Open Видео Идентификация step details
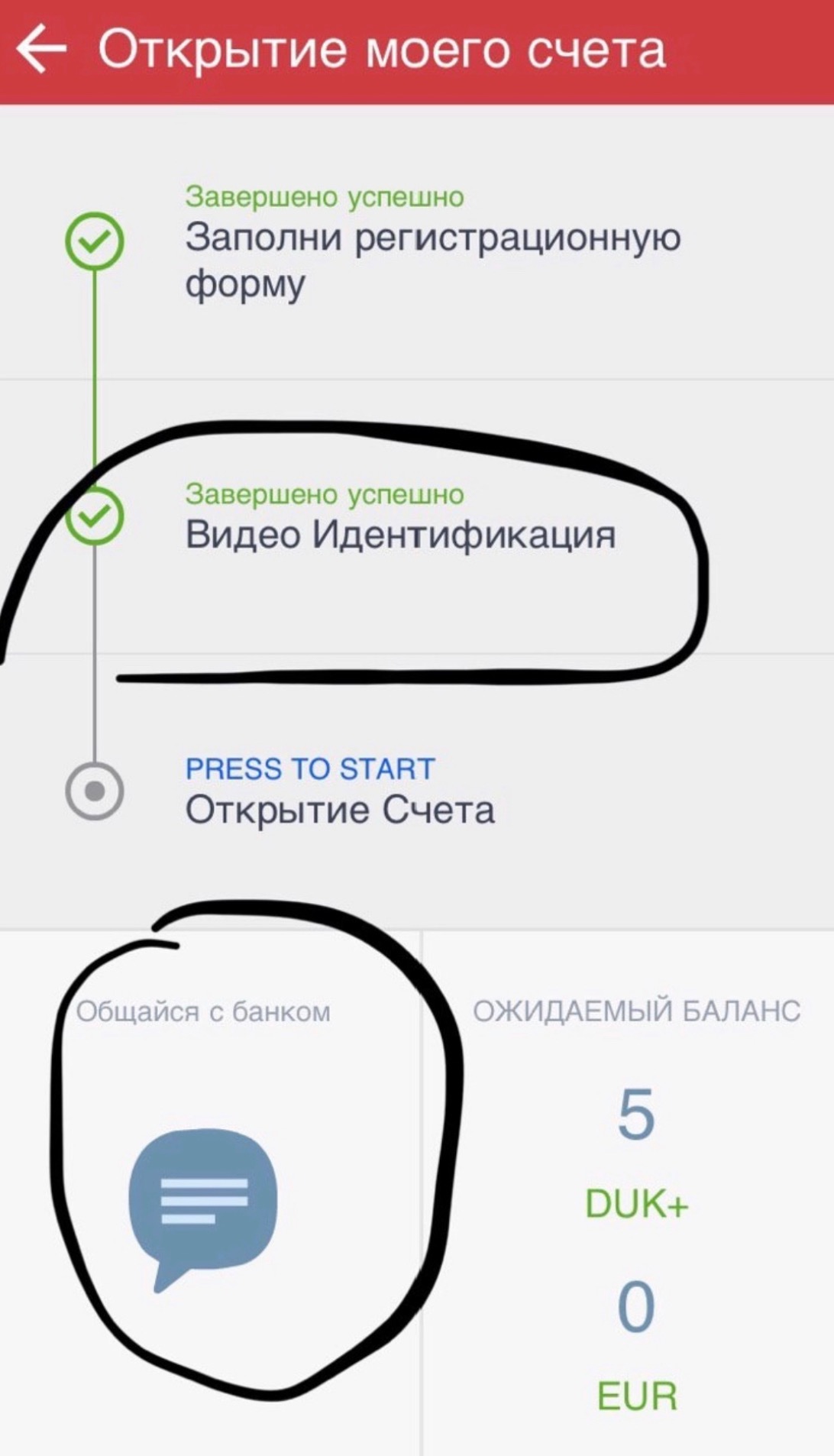 [399, 533]
